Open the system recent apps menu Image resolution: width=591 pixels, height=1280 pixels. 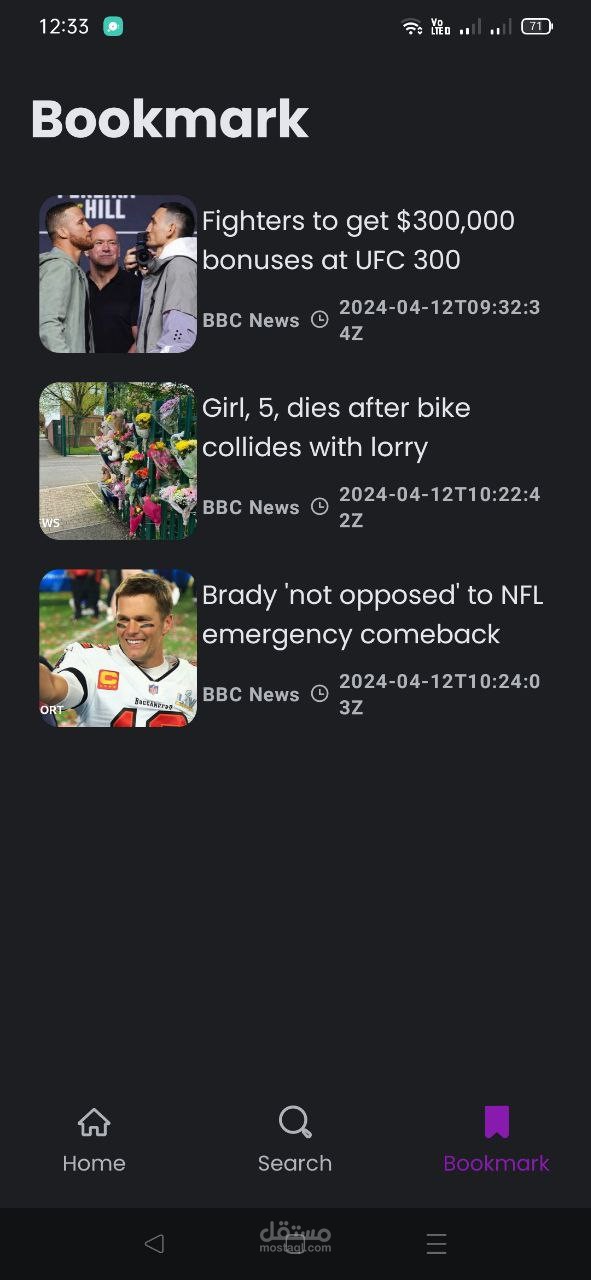pos(436,1243)
